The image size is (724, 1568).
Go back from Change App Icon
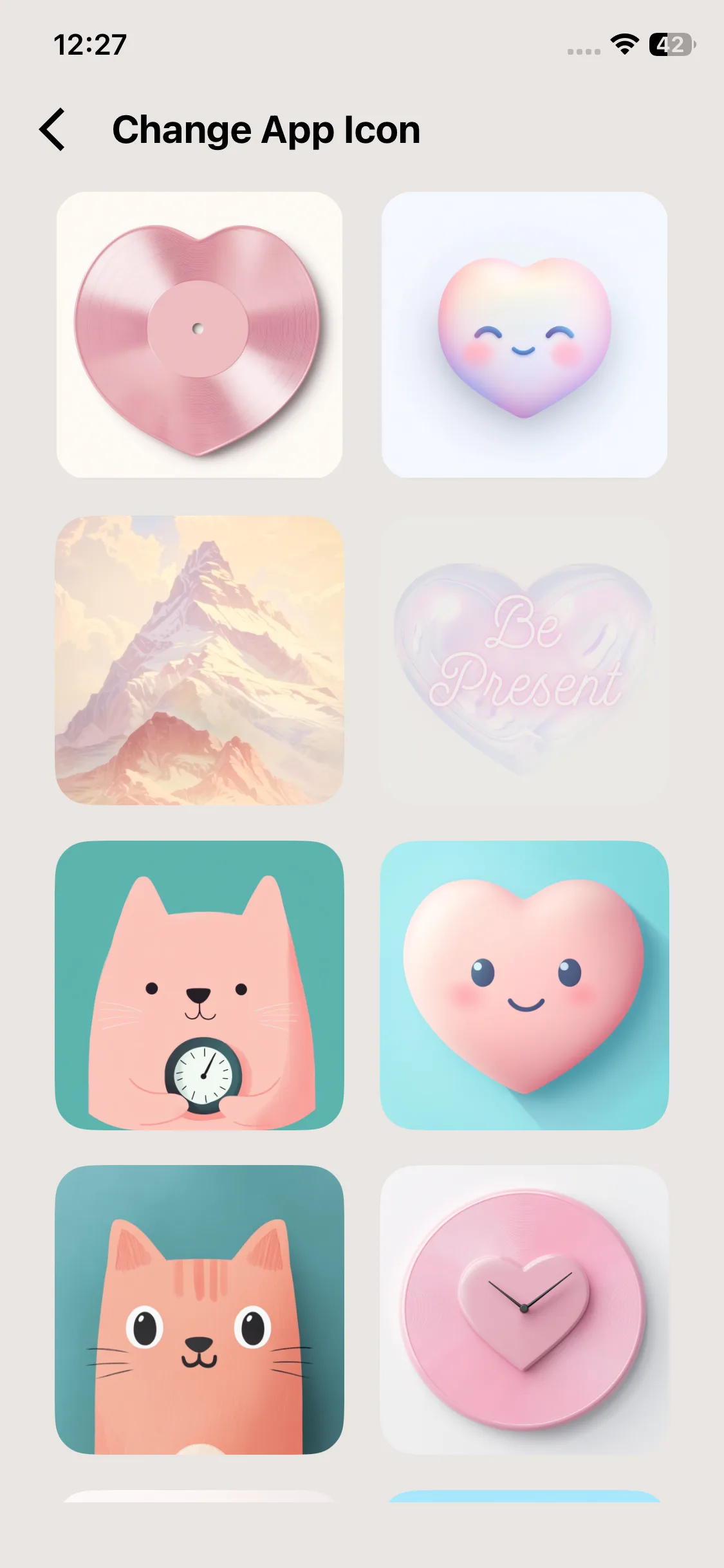53,129
